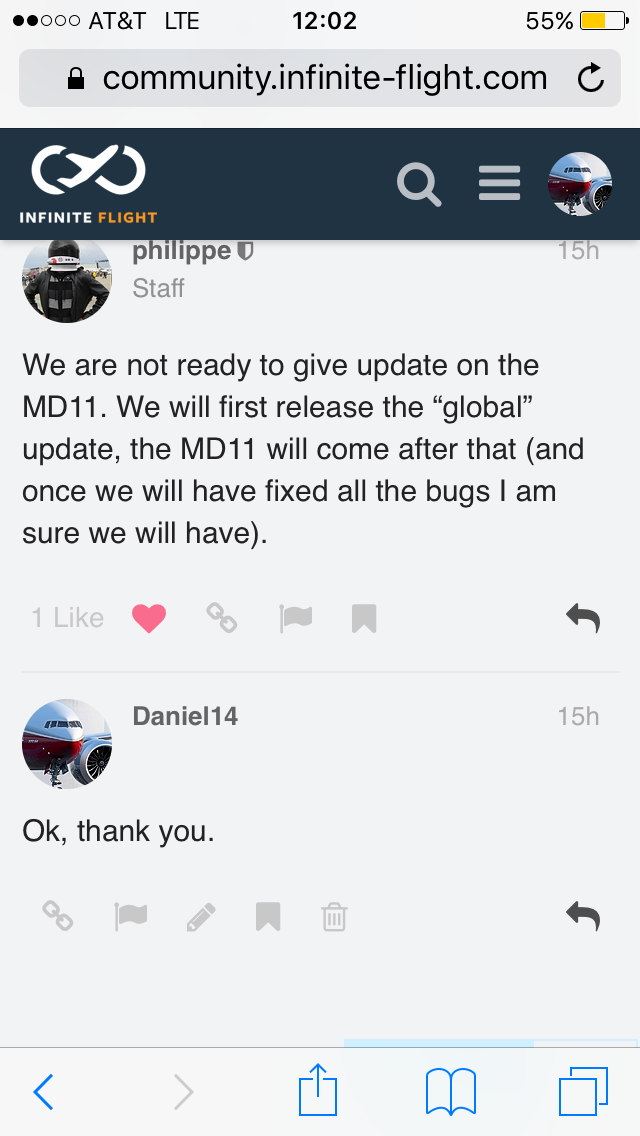Unlike philippe's post with the heart
Image resolution: width=640 pixels, height=1136 pixels.
coord(149,618)
